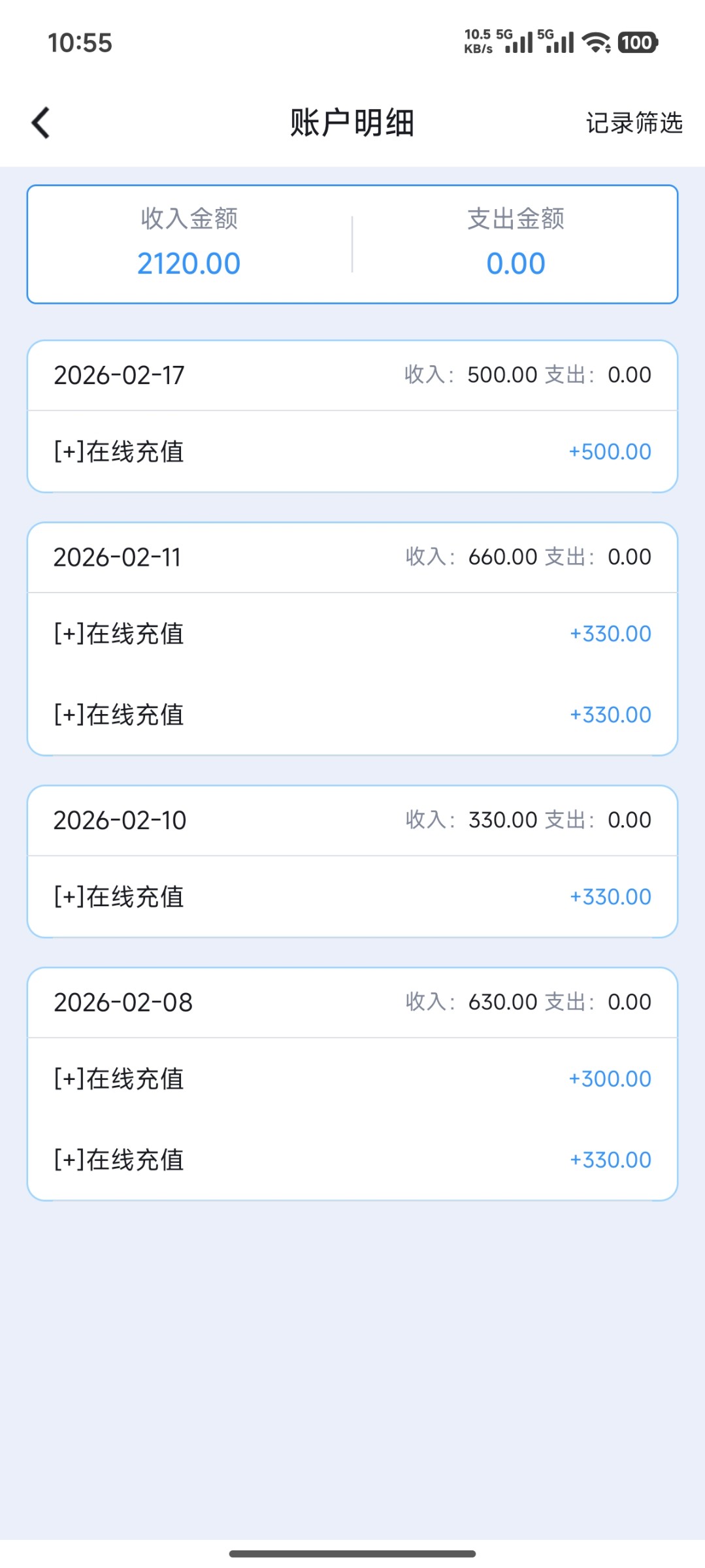Tap the +500.00 amount on 2026-02-17

coord(609,451)
